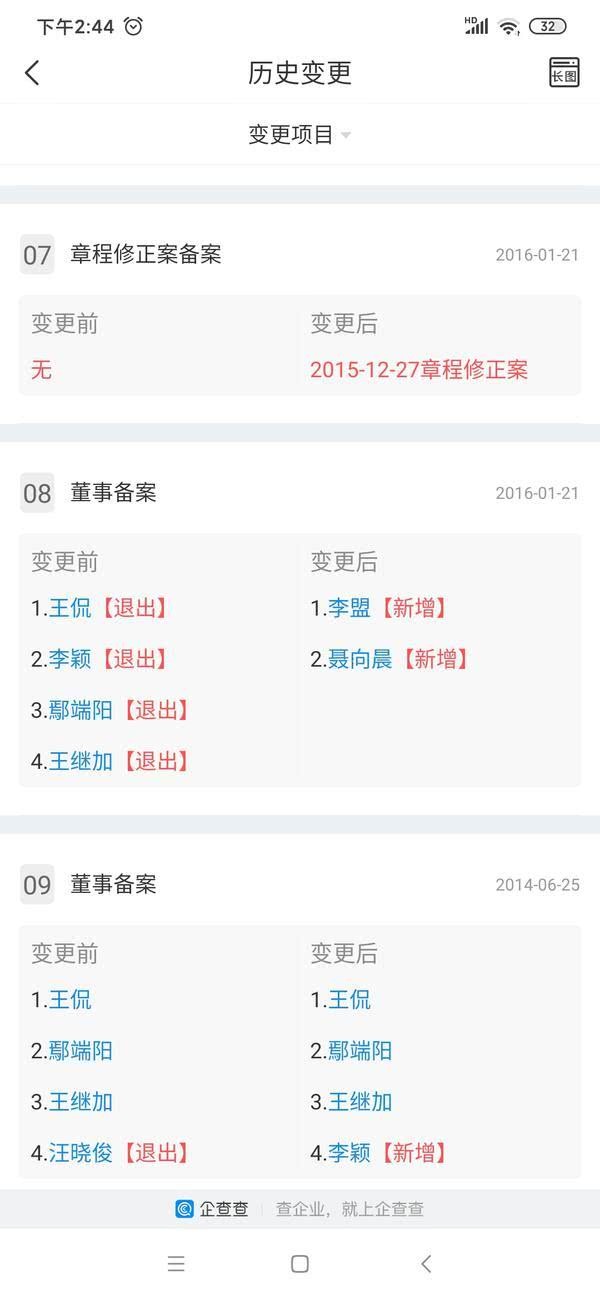
Task: View 鄢端阳 marked 【退出】
Action: click(x=80, y=710)
